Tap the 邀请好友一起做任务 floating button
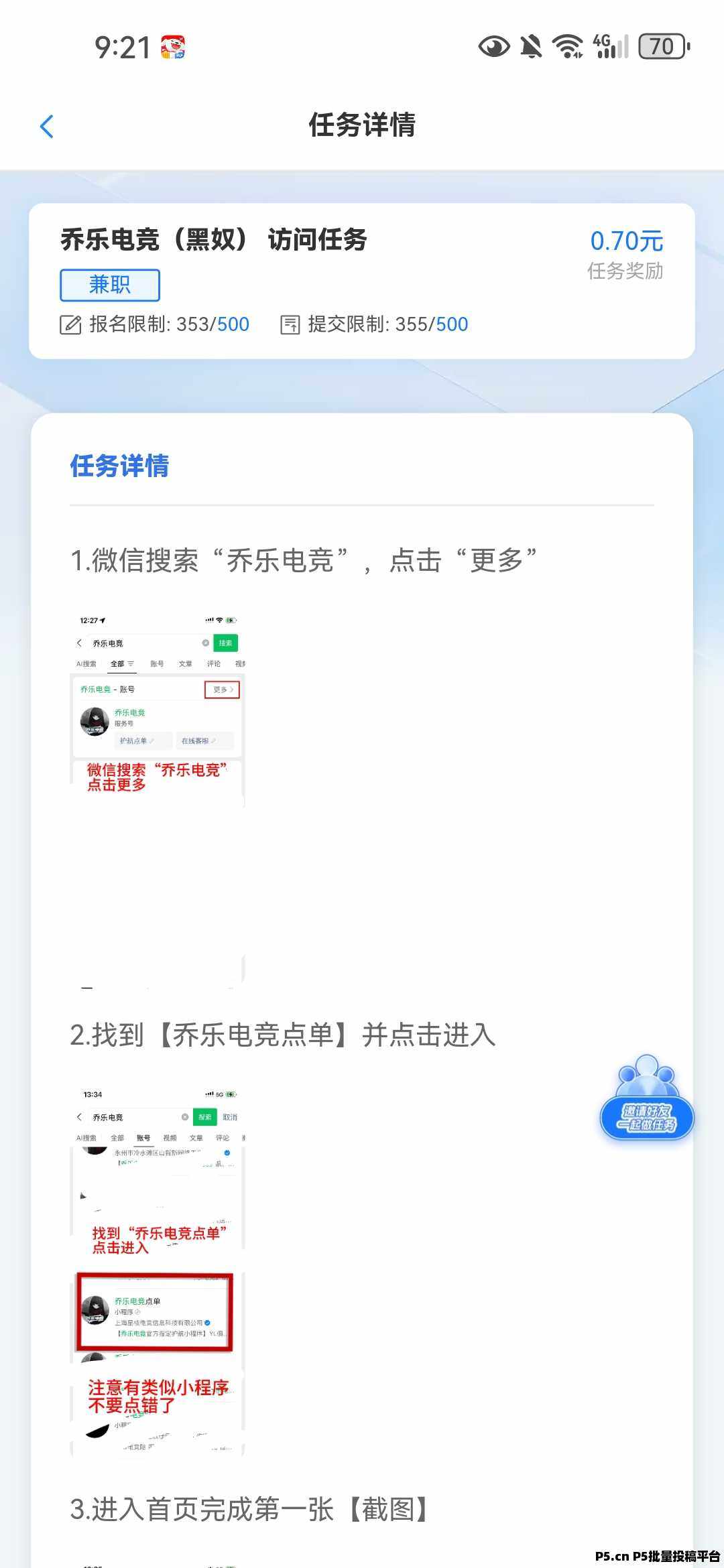 (646, 1100)
